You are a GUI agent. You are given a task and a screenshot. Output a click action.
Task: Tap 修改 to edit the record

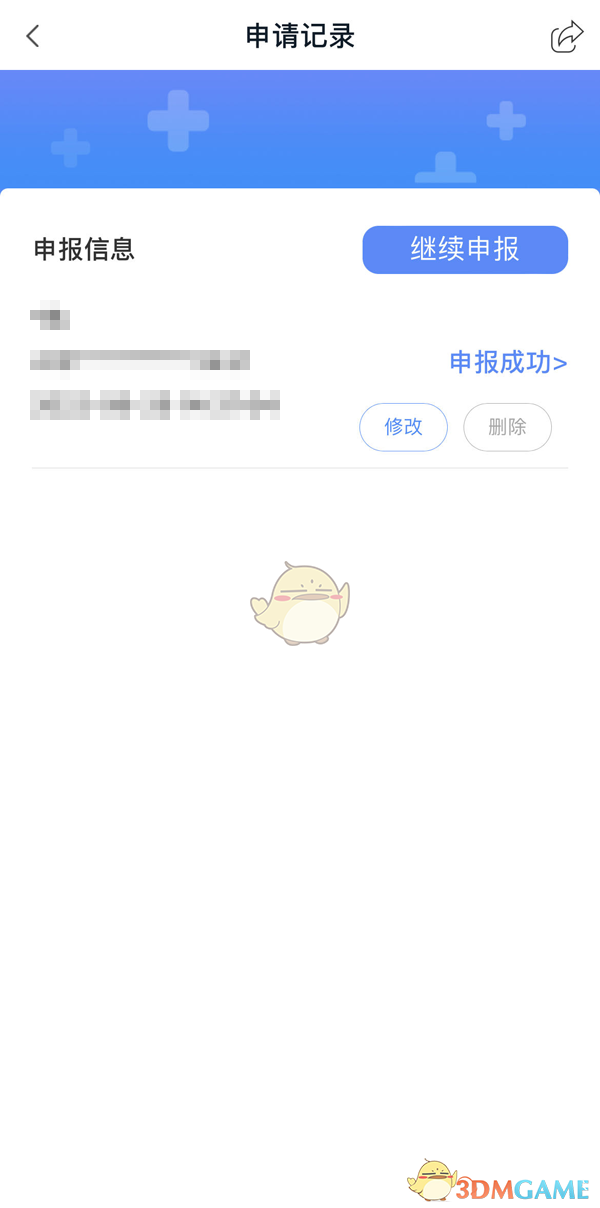tap(403, 427)
